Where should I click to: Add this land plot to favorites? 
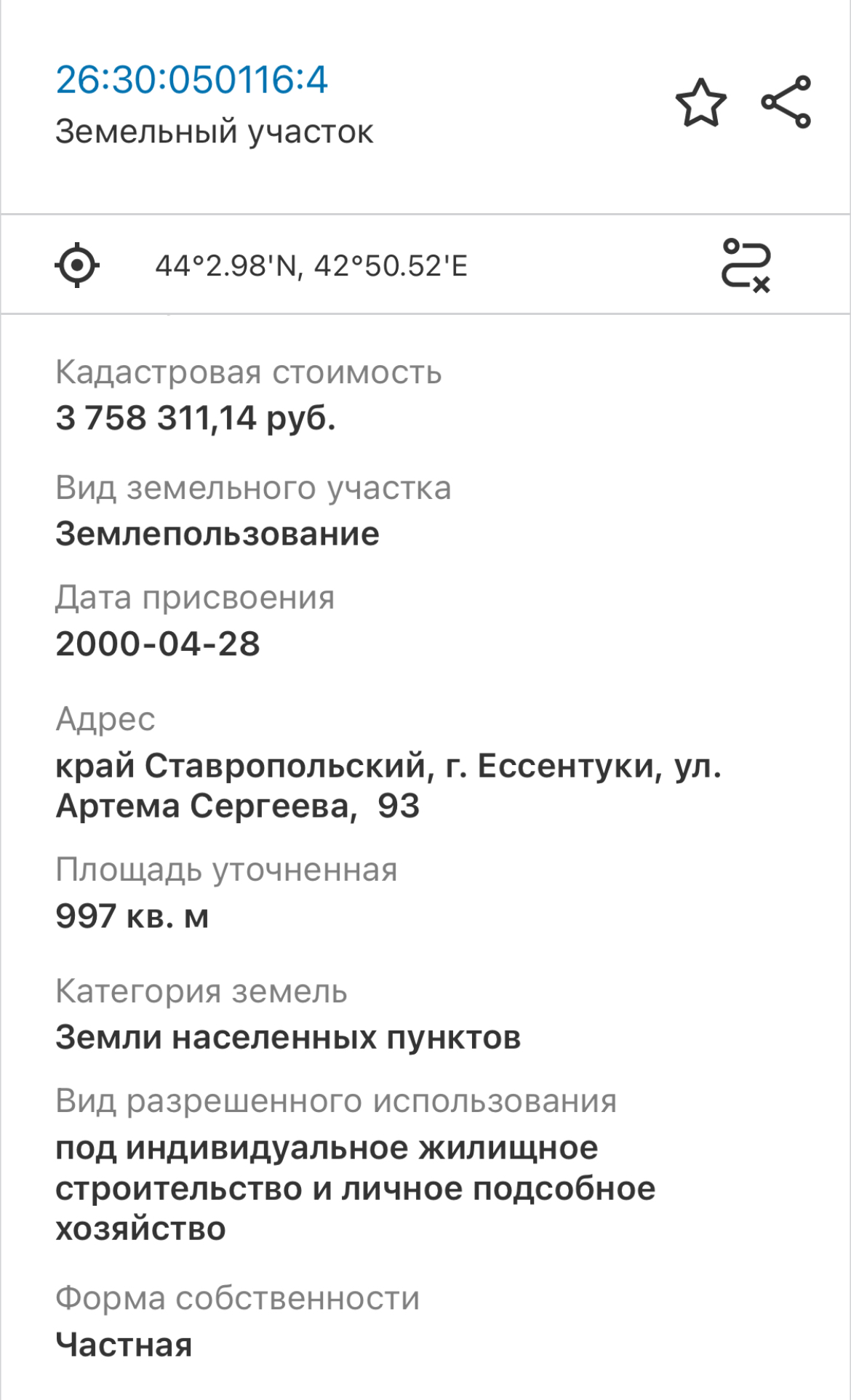[700, 103]
